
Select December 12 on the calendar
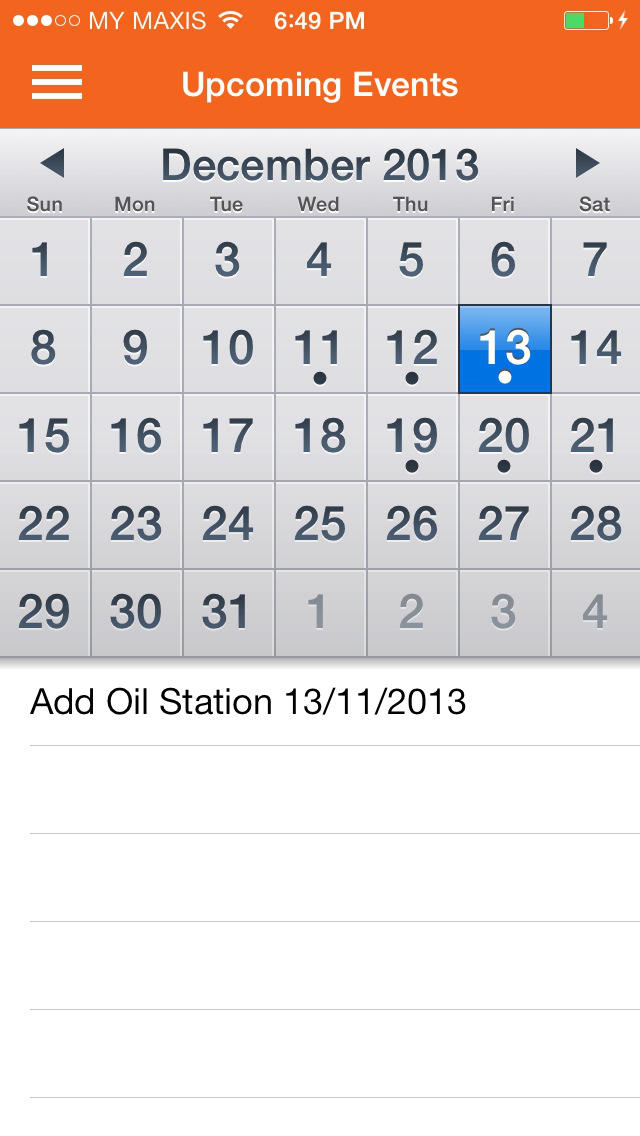pyautogui.click(x=412, y=349)
